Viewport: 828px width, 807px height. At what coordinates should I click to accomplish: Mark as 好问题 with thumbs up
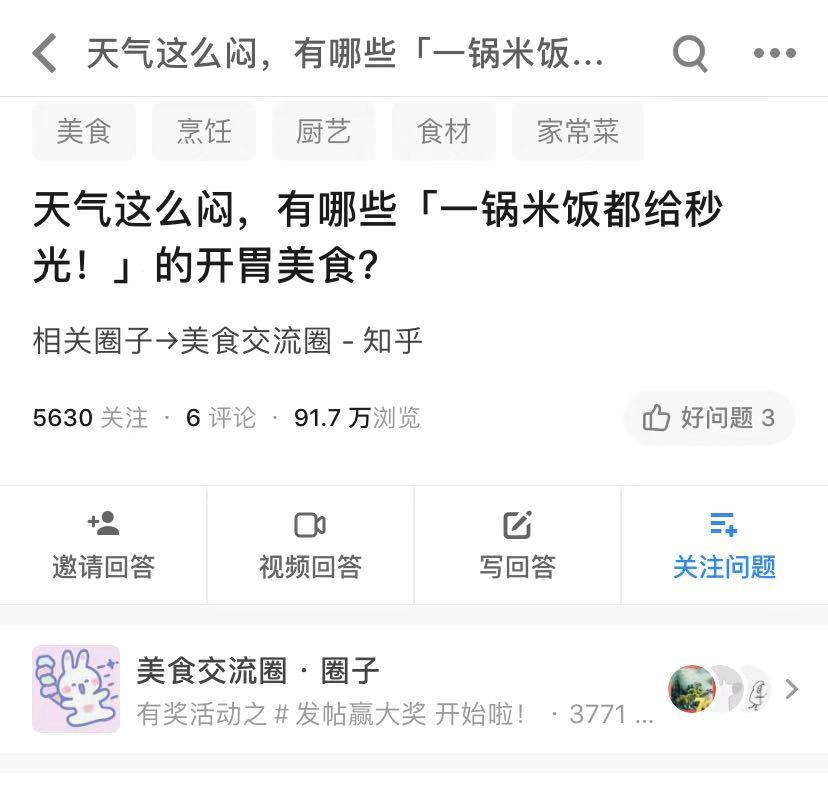[x=709, y=417]
